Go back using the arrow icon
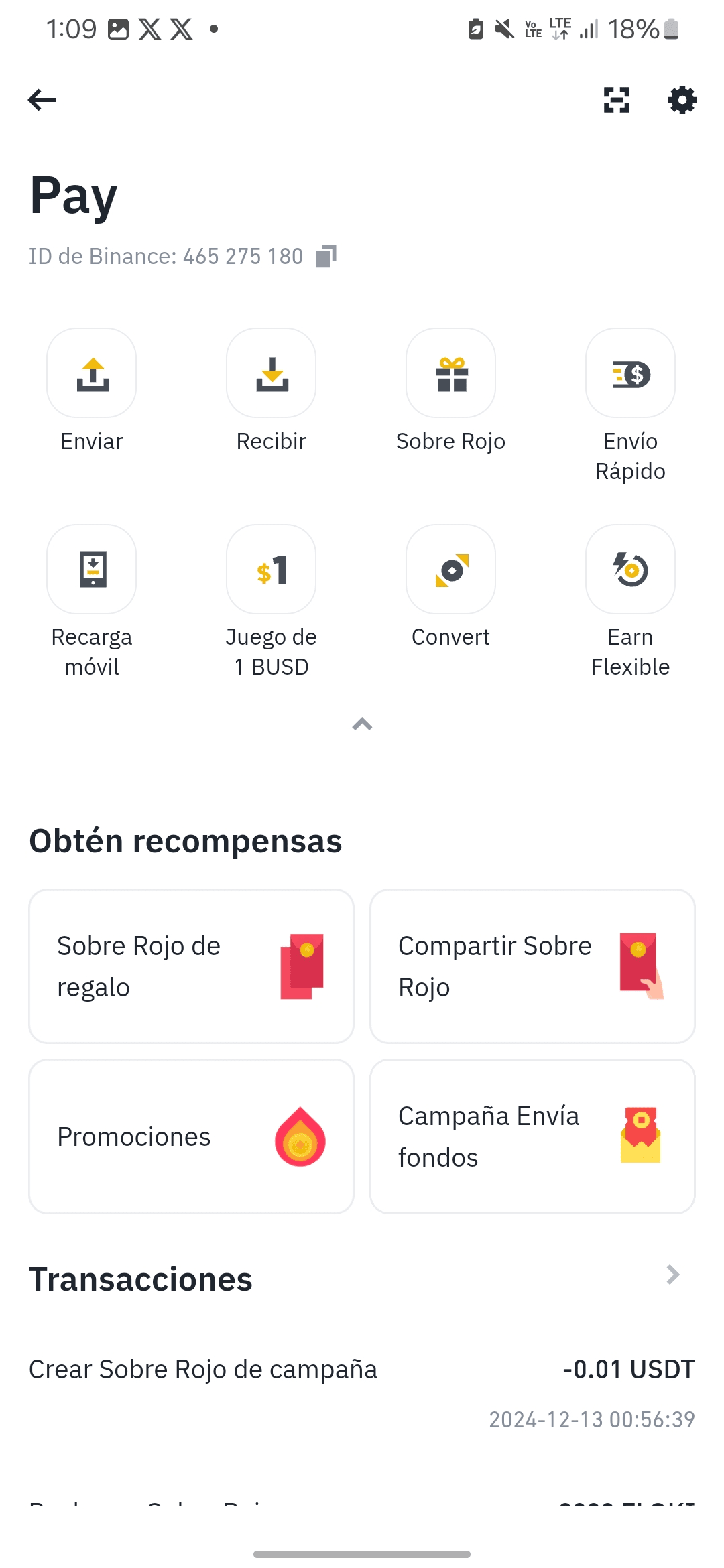724x1568 pixels. coord(42,100)
